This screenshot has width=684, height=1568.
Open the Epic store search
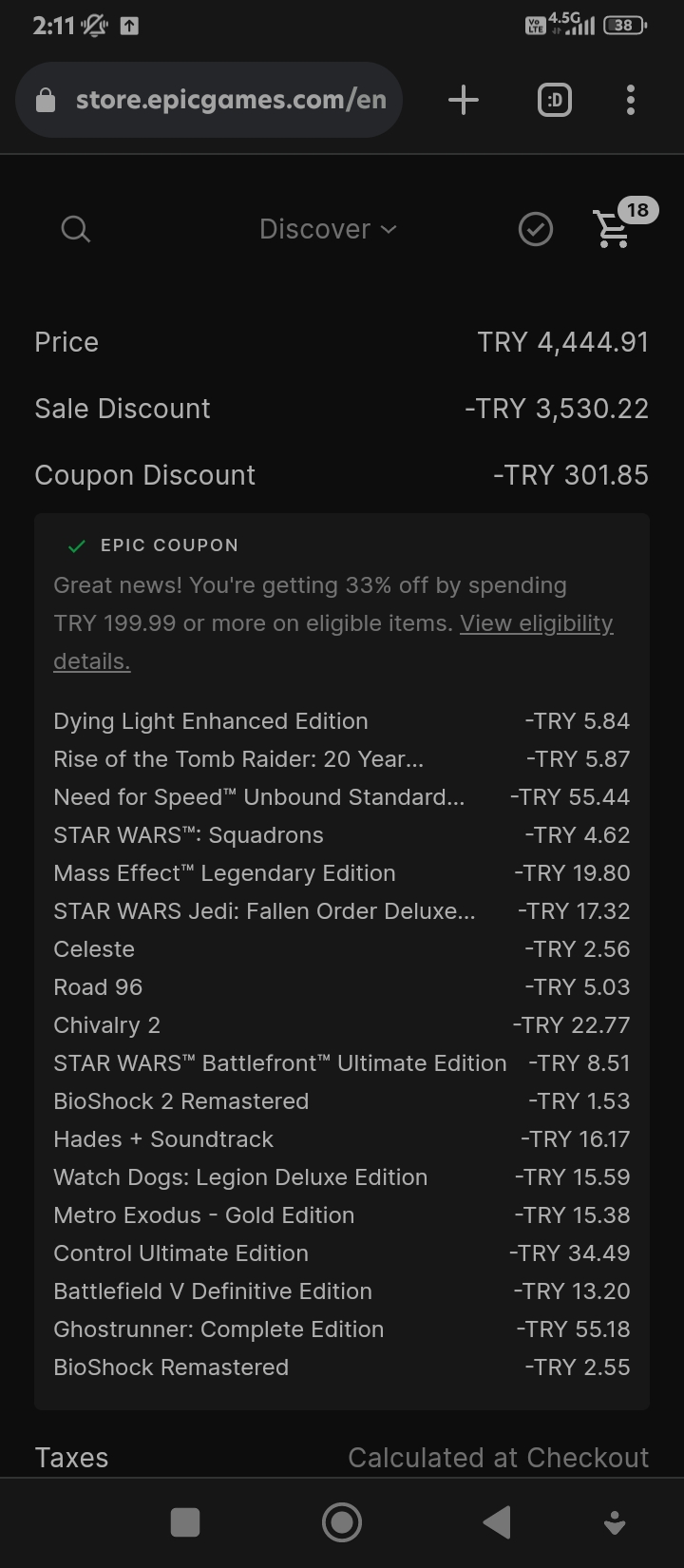(x=75, y=229)
